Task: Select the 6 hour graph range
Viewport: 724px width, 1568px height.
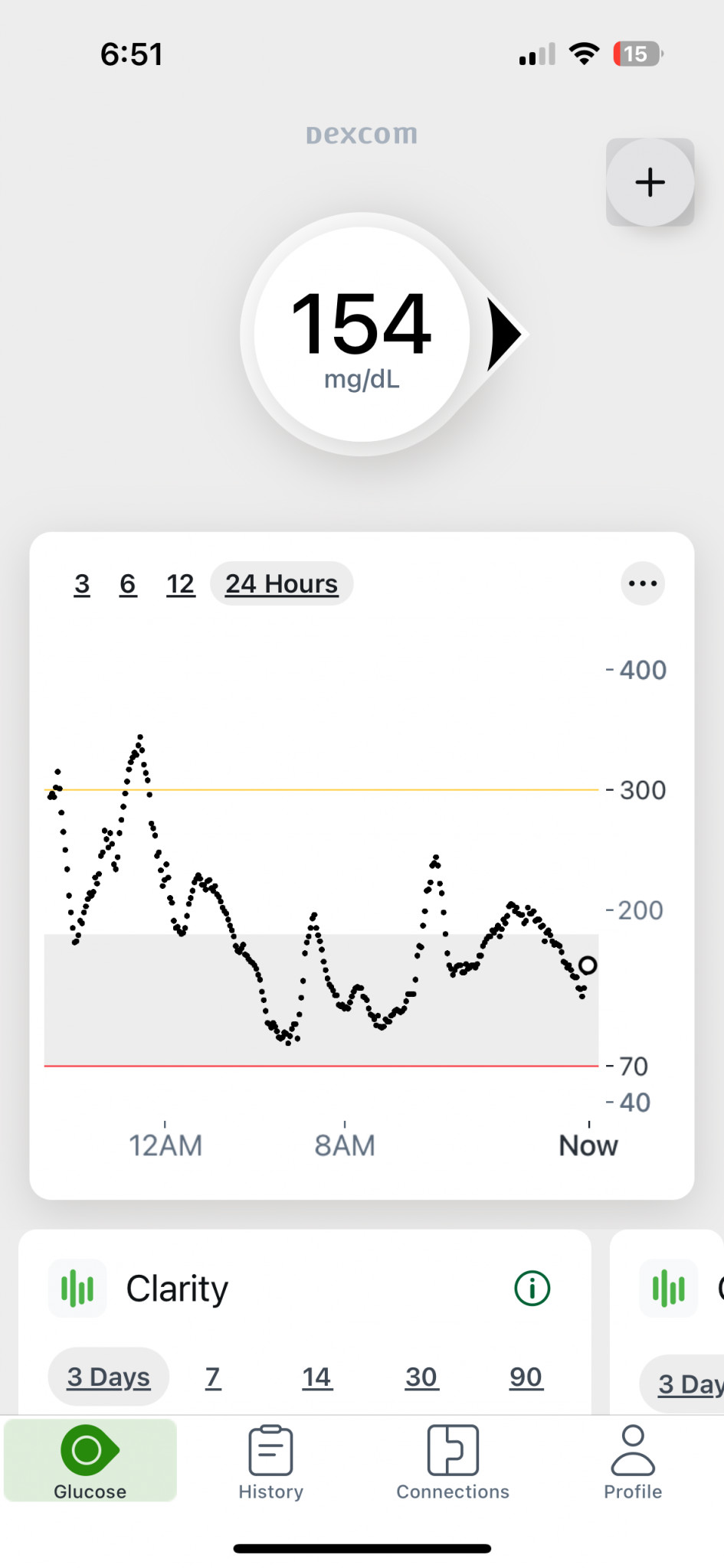Action: tap(128, 584)
